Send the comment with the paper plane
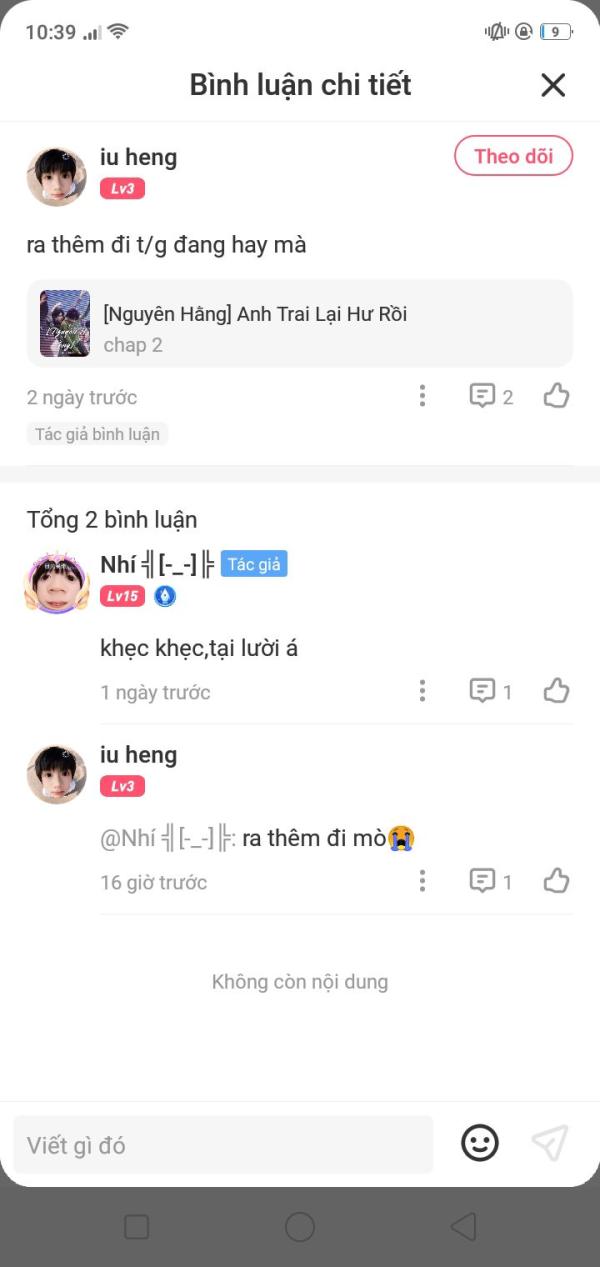The height and width of the screenshot is (1267, 600). (x=550, y=1143)
